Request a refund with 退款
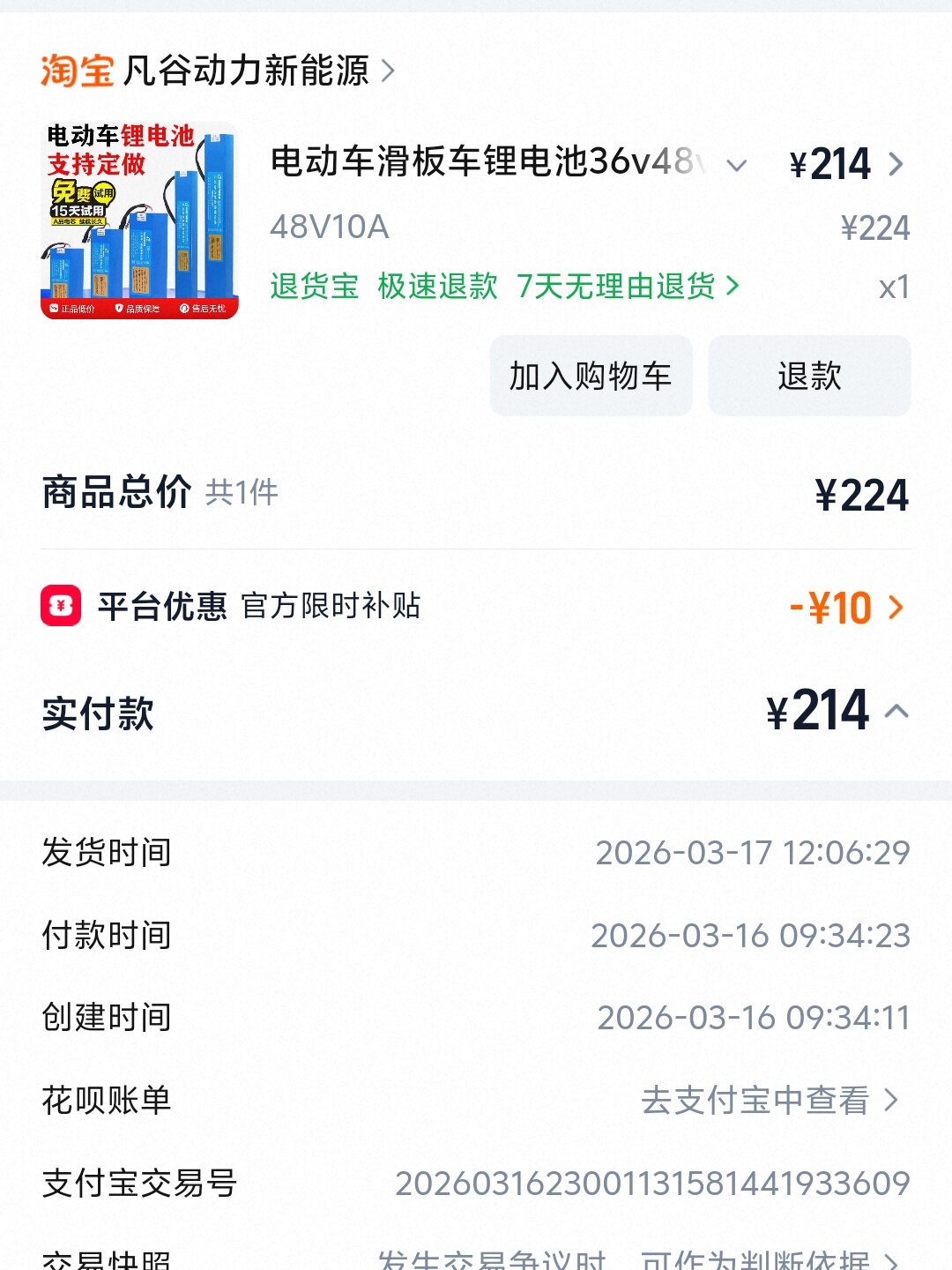Screen dimensions: 952x1270 click(809, 376)
